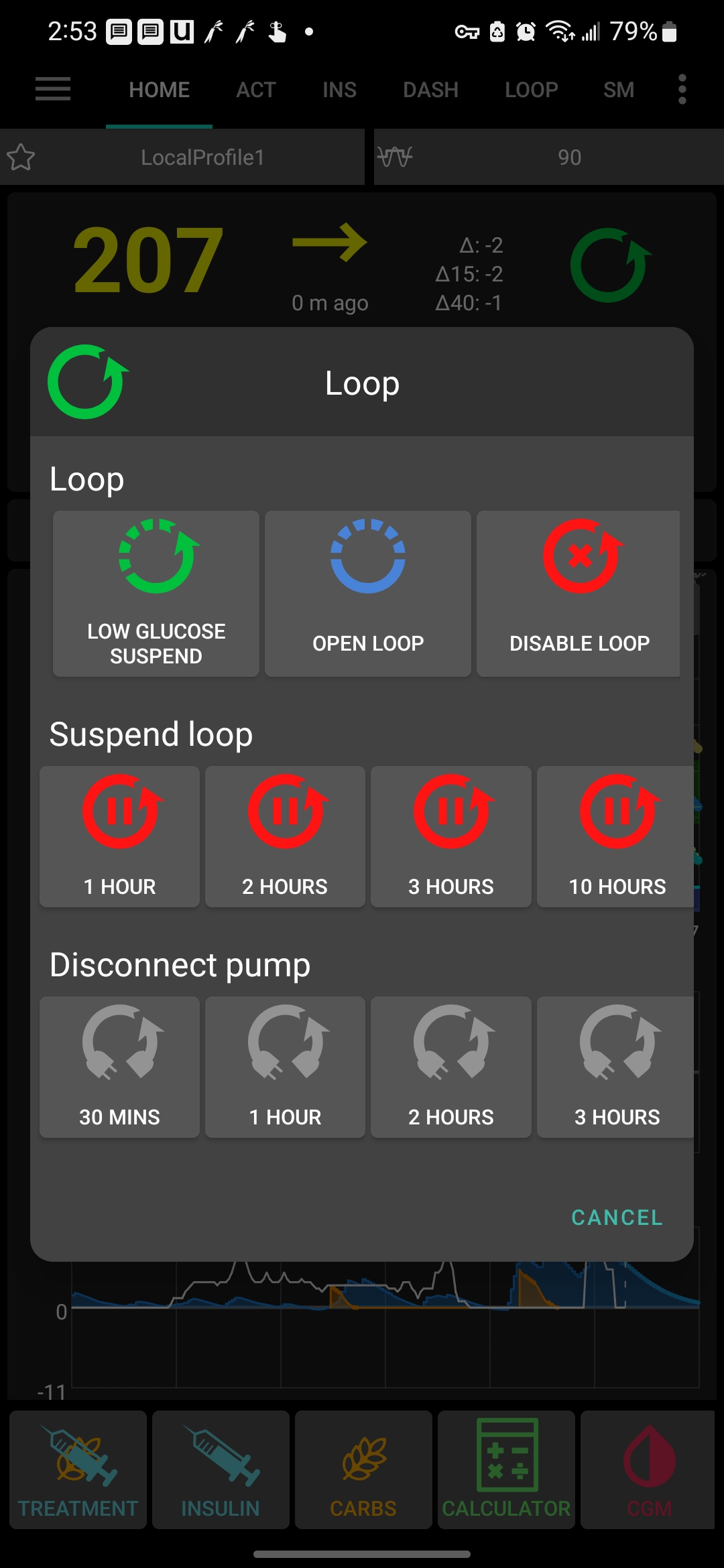
Task: Toggle the profile favorite star
Action: (22, 157)
